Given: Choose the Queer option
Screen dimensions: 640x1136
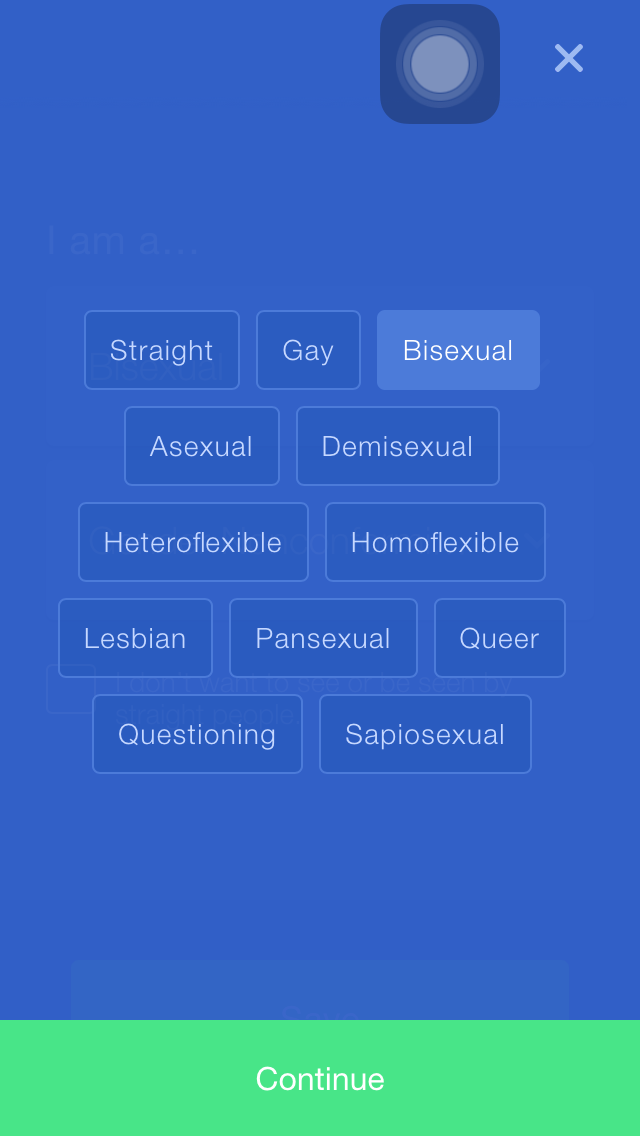Looking at the screenshot, I should tap(499, 638).
